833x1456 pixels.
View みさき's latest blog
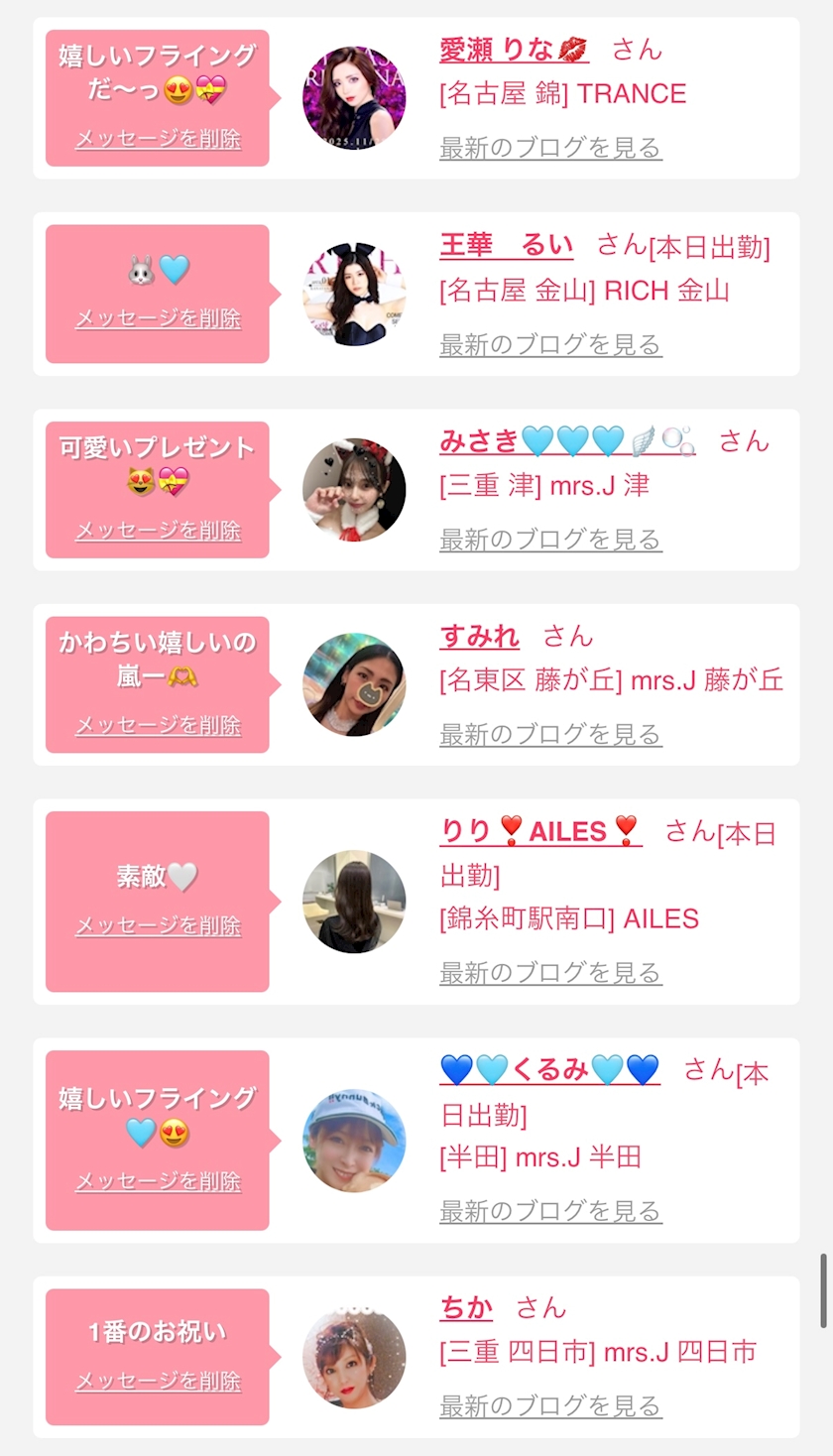click(x=550, y=540)
